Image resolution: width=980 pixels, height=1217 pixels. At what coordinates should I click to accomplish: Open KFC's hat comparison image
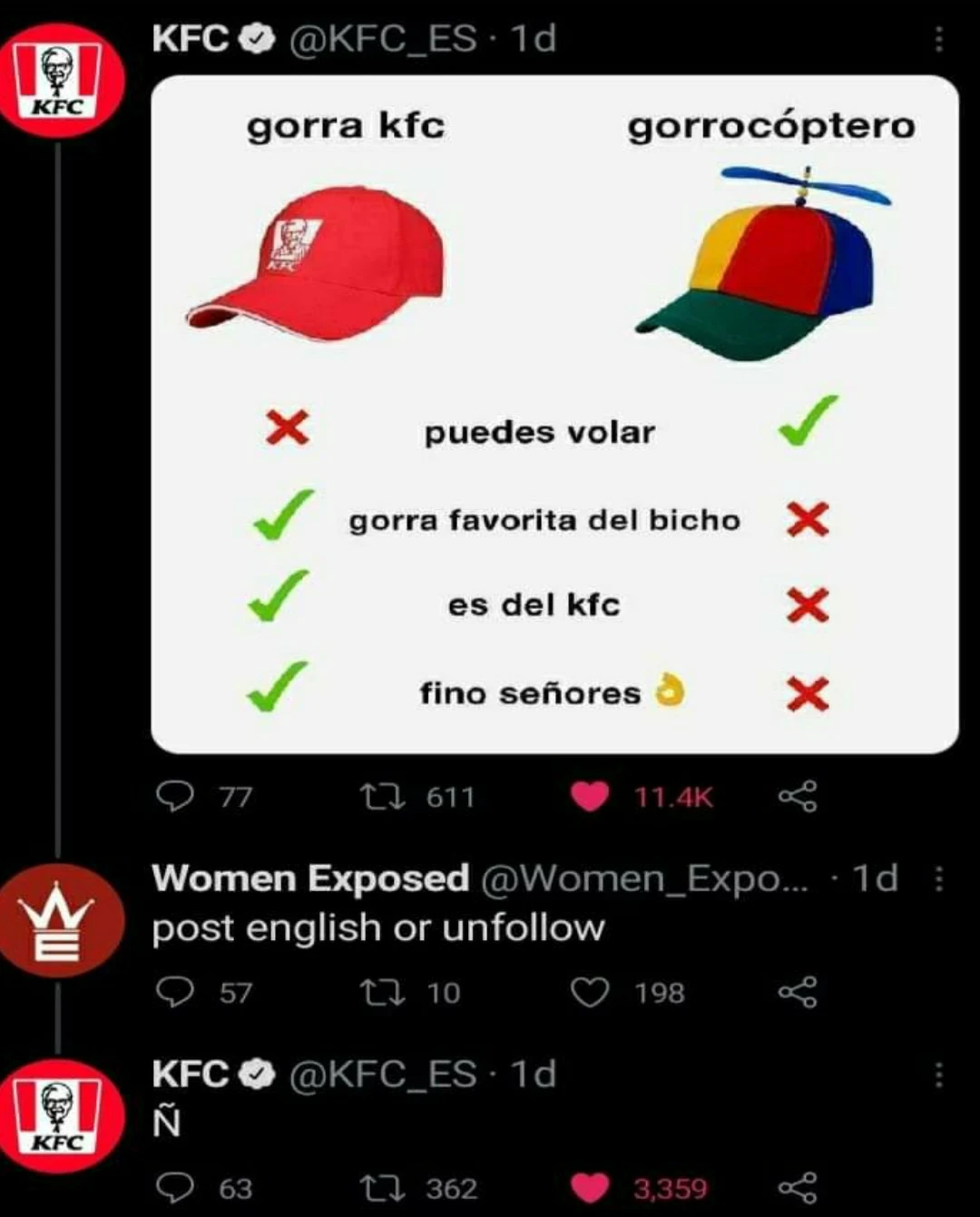click(x=554, y=414)
